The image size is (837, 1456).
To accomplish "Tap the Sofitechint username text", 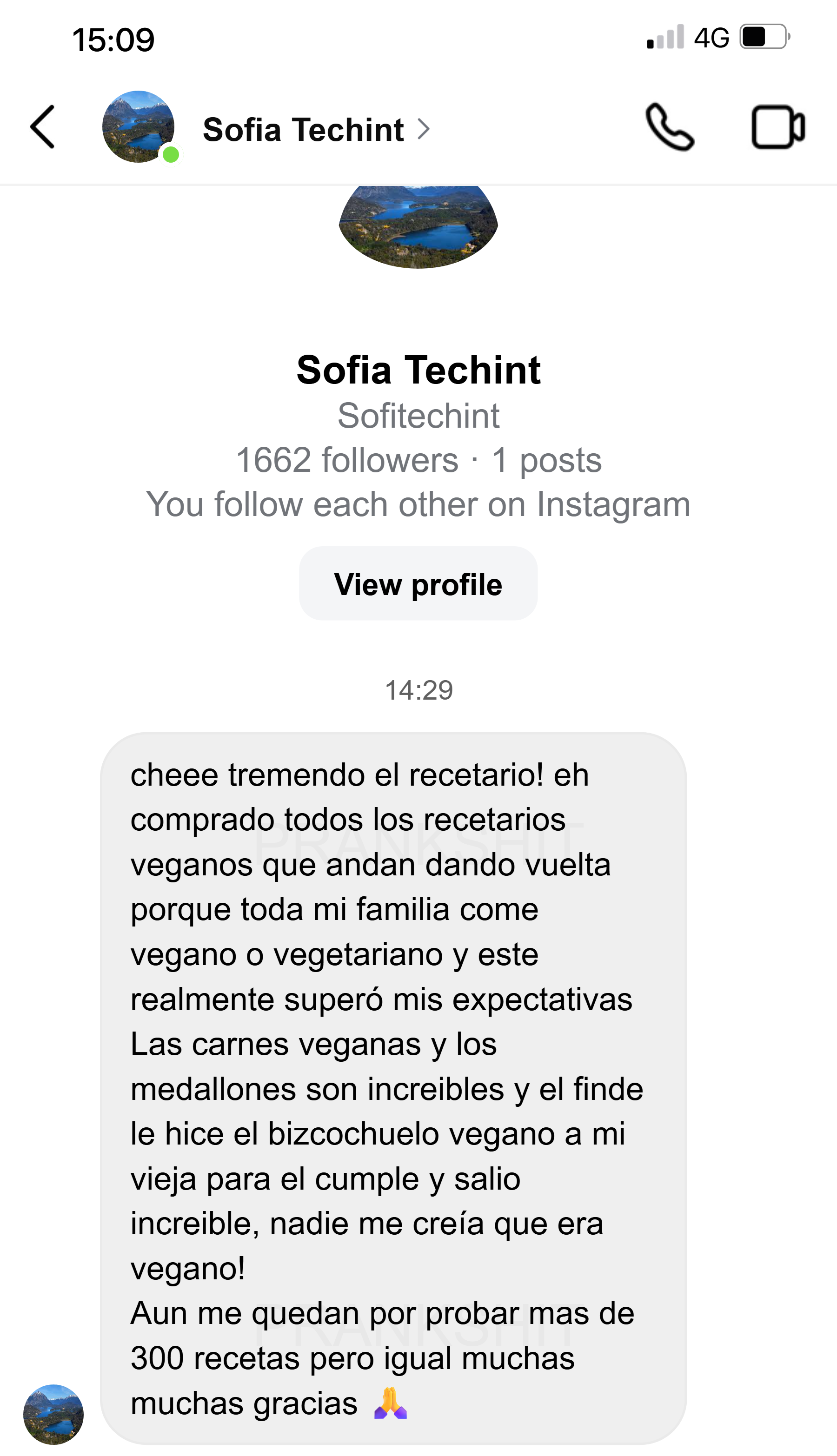I will (418, 416).
